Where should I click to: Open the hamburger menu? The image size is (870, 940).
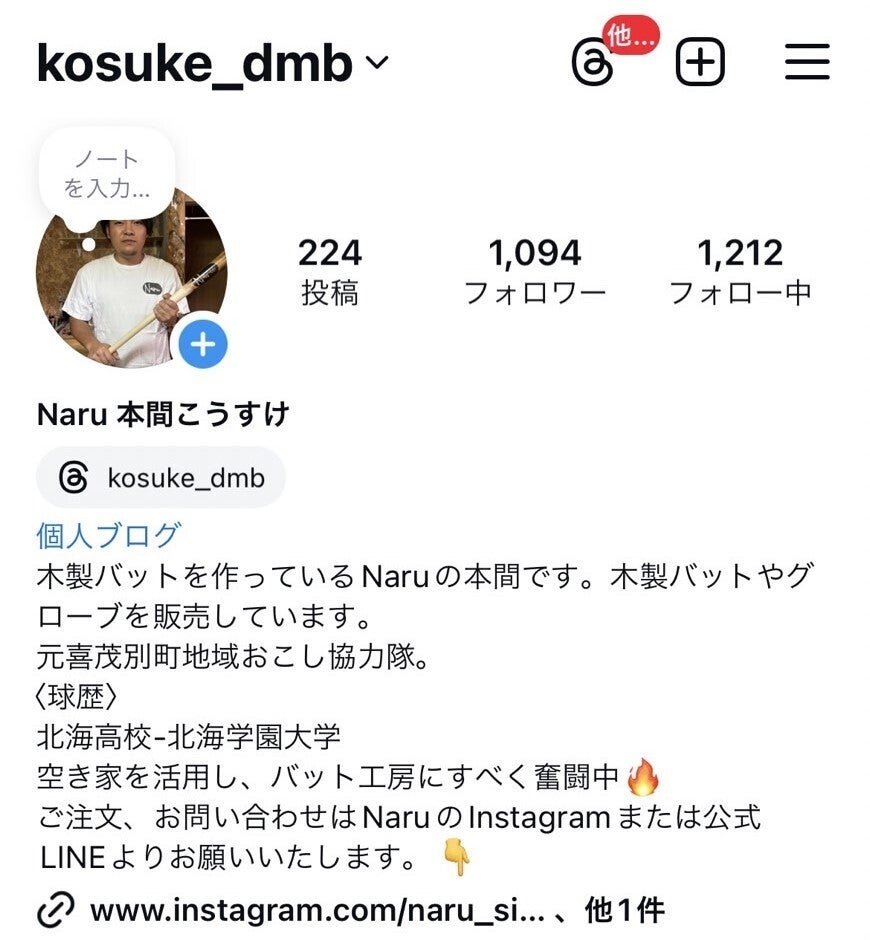pyautogui.click(x=806, y=63)
